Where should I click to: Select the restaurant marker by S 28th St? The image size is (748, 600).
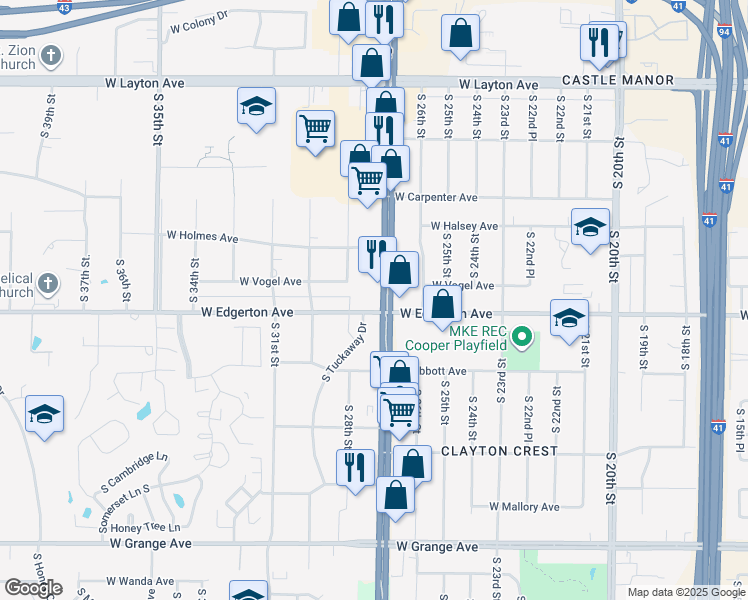coord(355,467)
